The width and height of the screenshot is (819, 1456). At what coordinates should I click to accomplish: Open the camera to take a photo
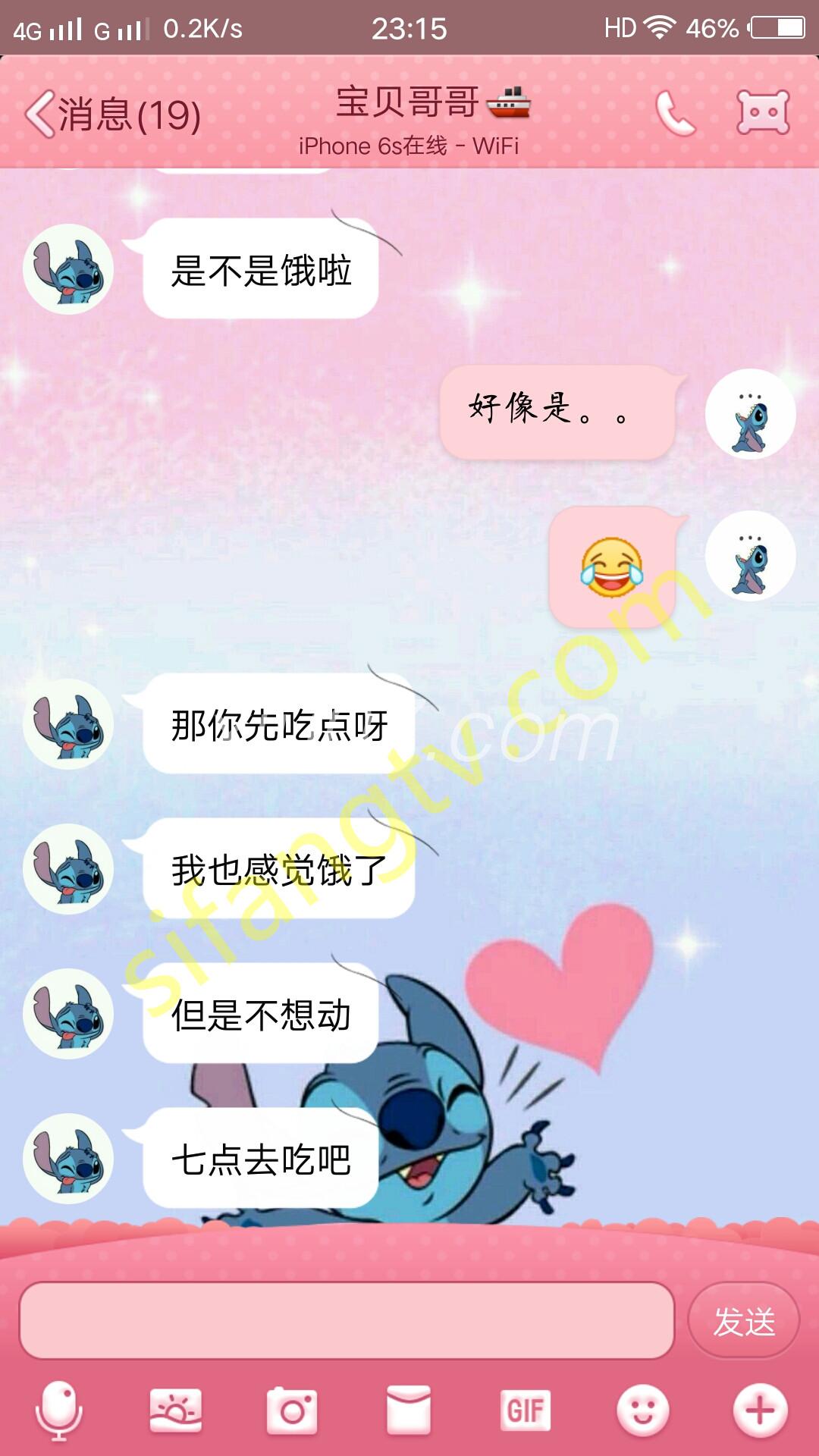pos(292,1410)
